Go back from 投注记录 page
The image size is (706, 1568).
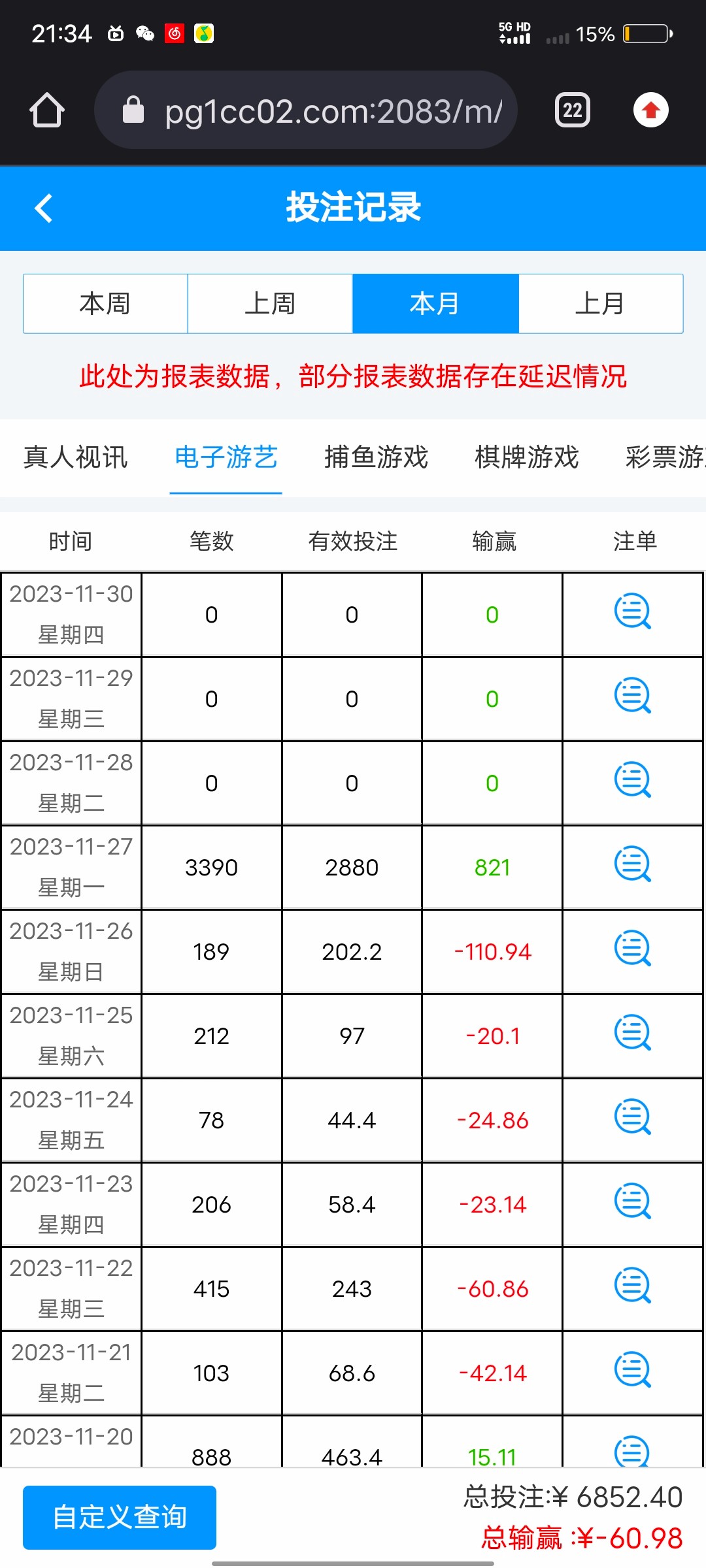tap(44, 208)
